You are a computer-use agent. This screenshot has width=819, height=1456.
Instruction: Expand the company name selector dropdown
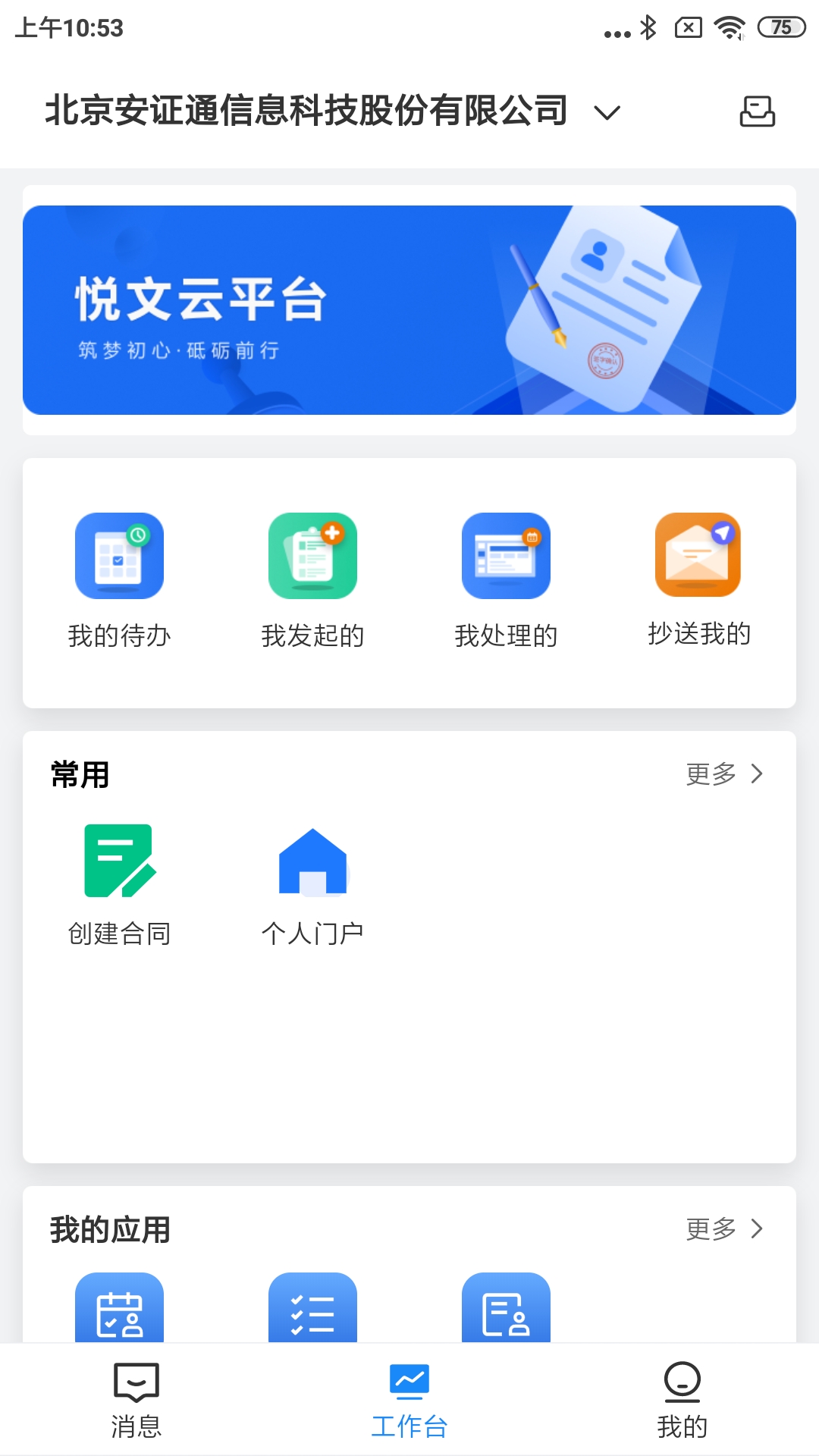coord(607,111)
